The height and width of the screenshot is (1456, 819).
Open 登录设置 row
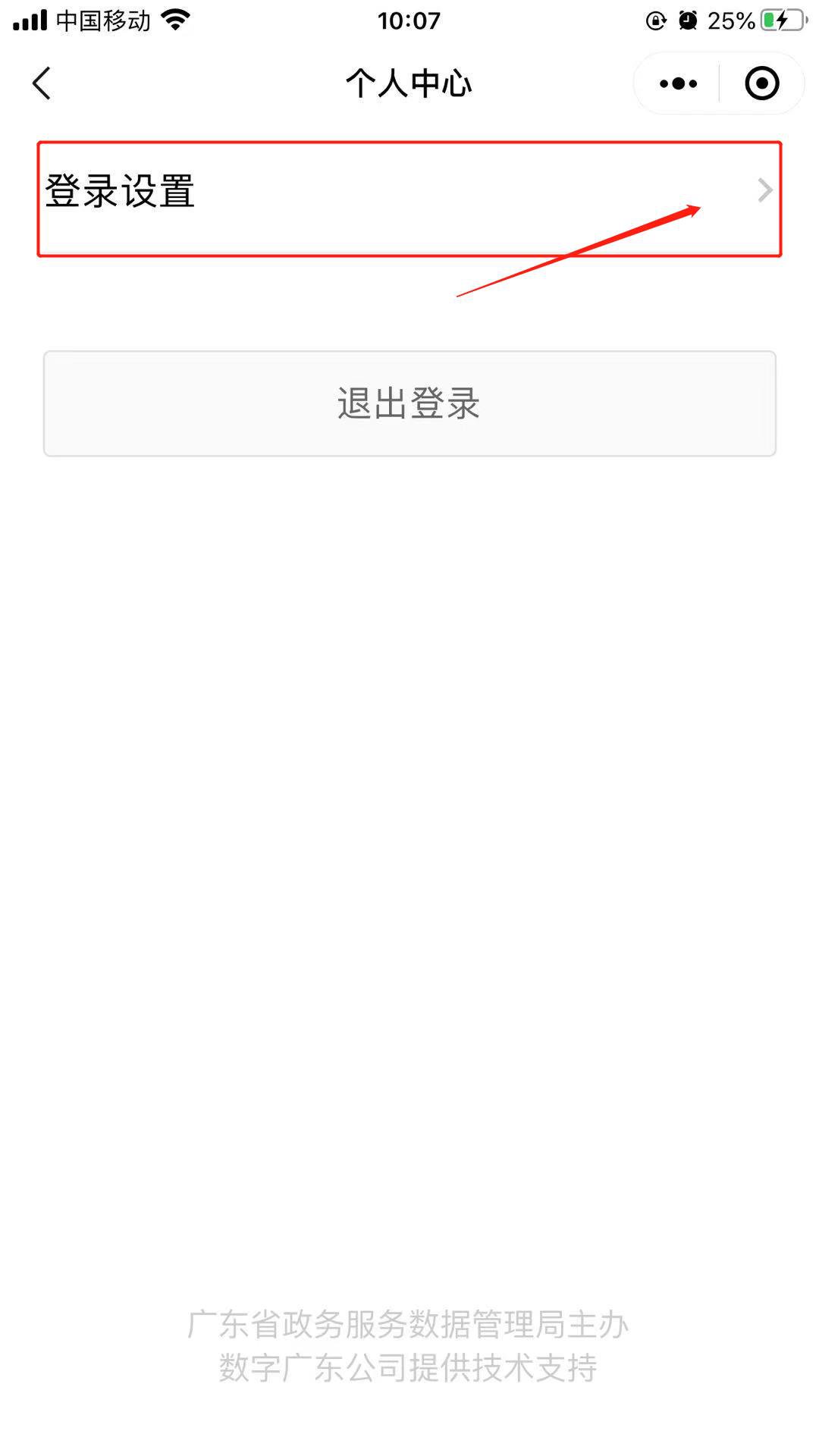click(x=409, y=191)
